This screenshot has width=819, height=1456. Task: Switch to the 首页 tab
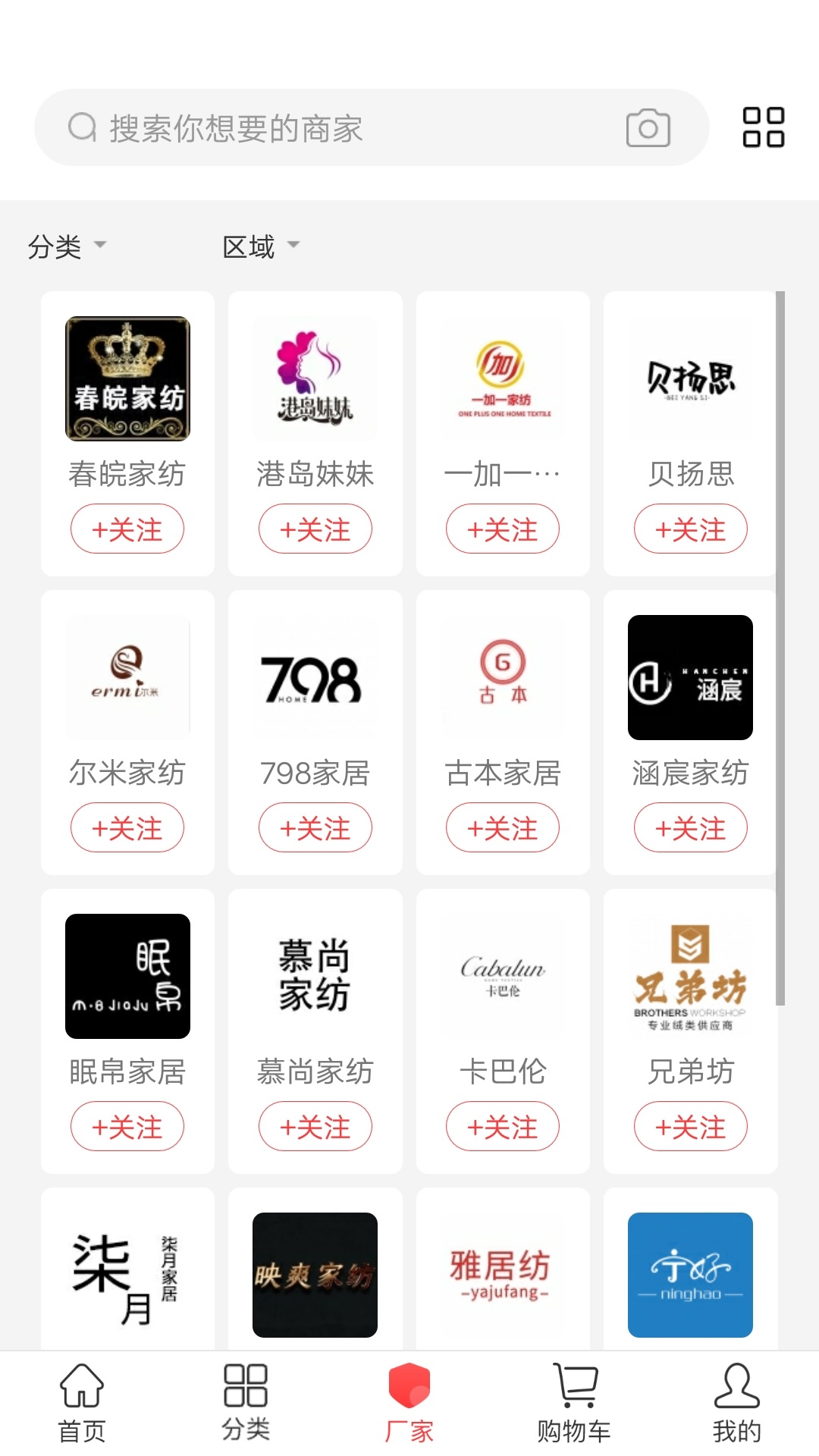[82, 1403]
